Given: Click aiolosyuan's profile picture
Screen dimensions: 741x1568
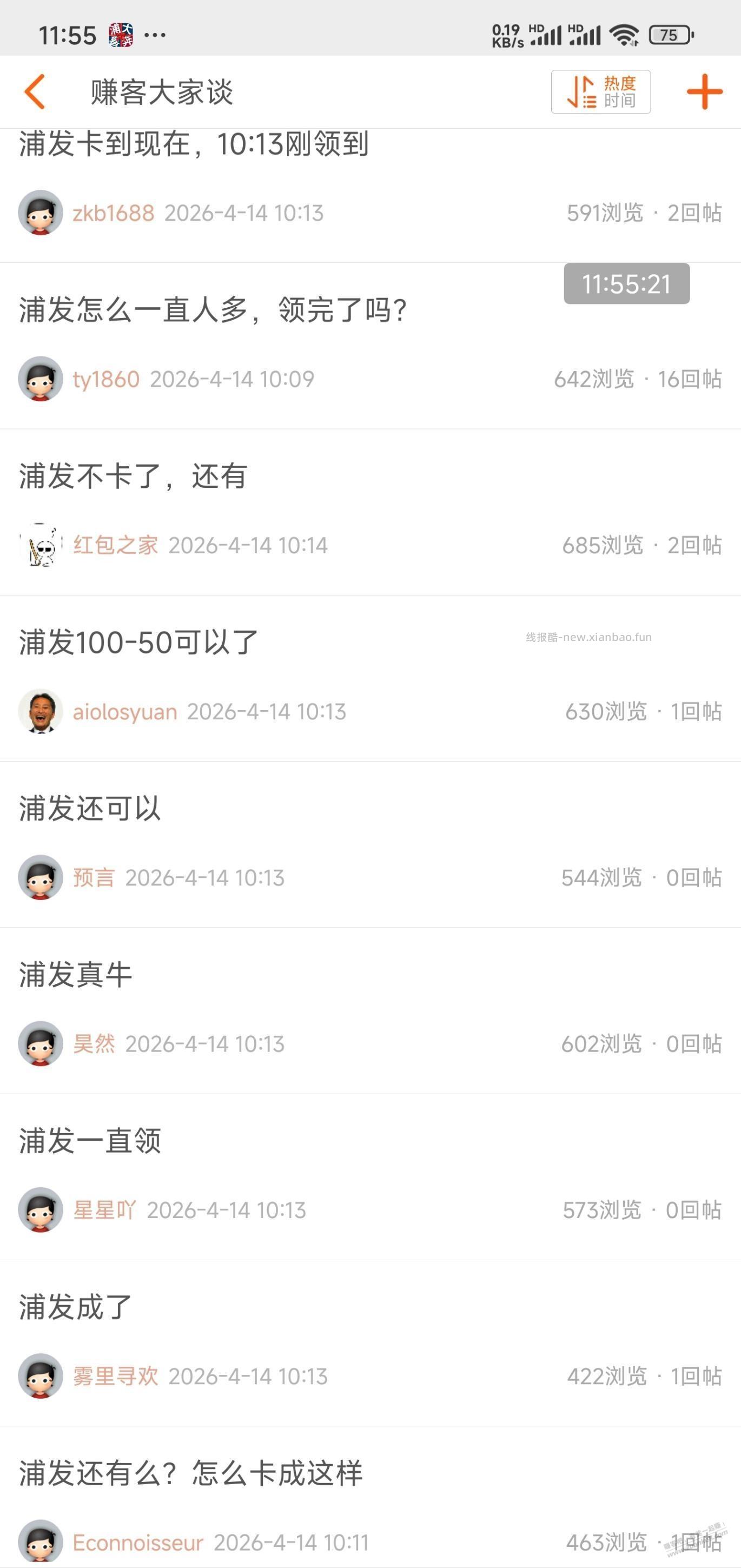Looking at the screenshot, I should tap(41, 711).
